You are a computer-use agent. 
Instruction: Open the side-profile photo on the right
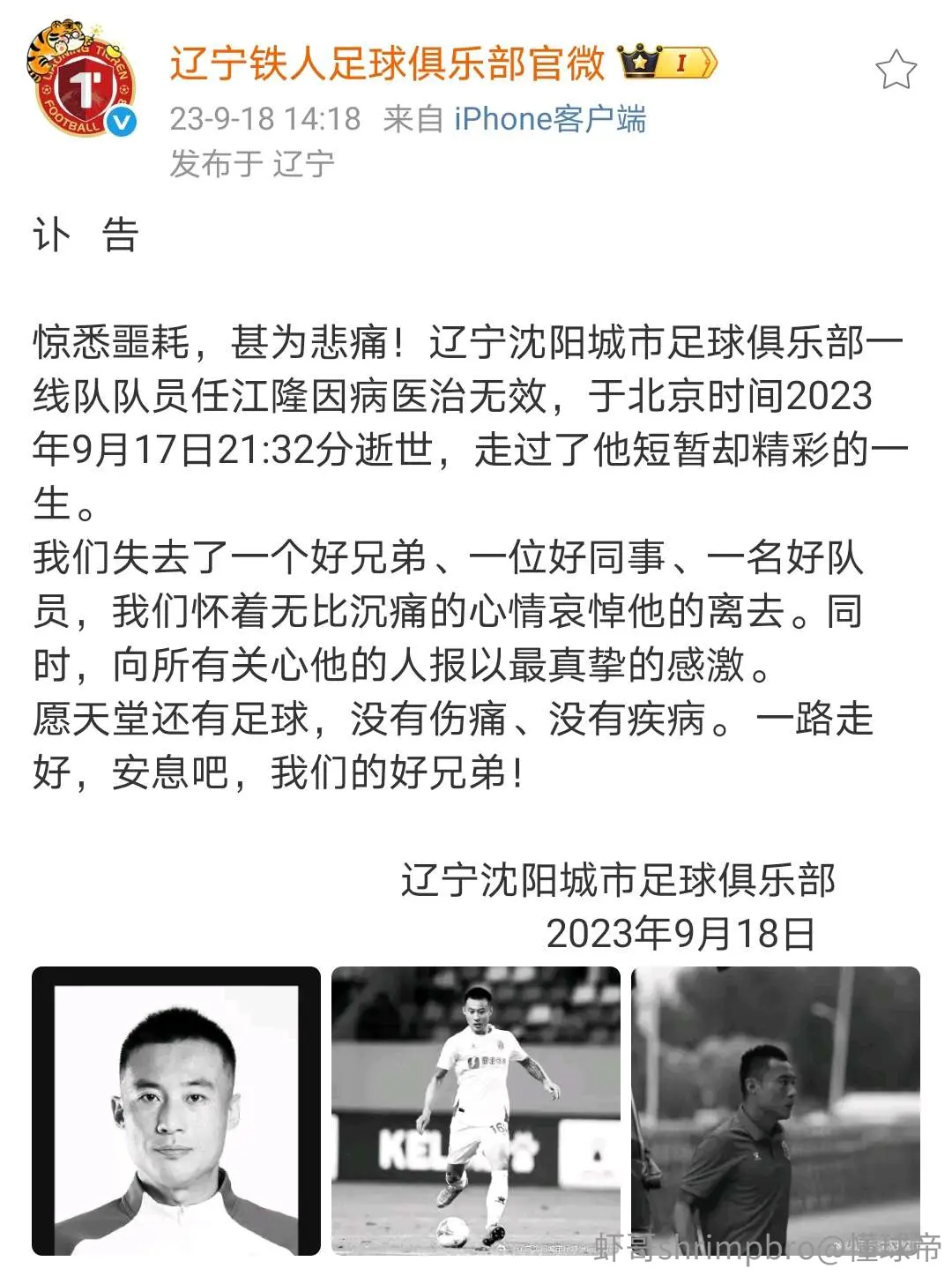tap(776, 1111)
